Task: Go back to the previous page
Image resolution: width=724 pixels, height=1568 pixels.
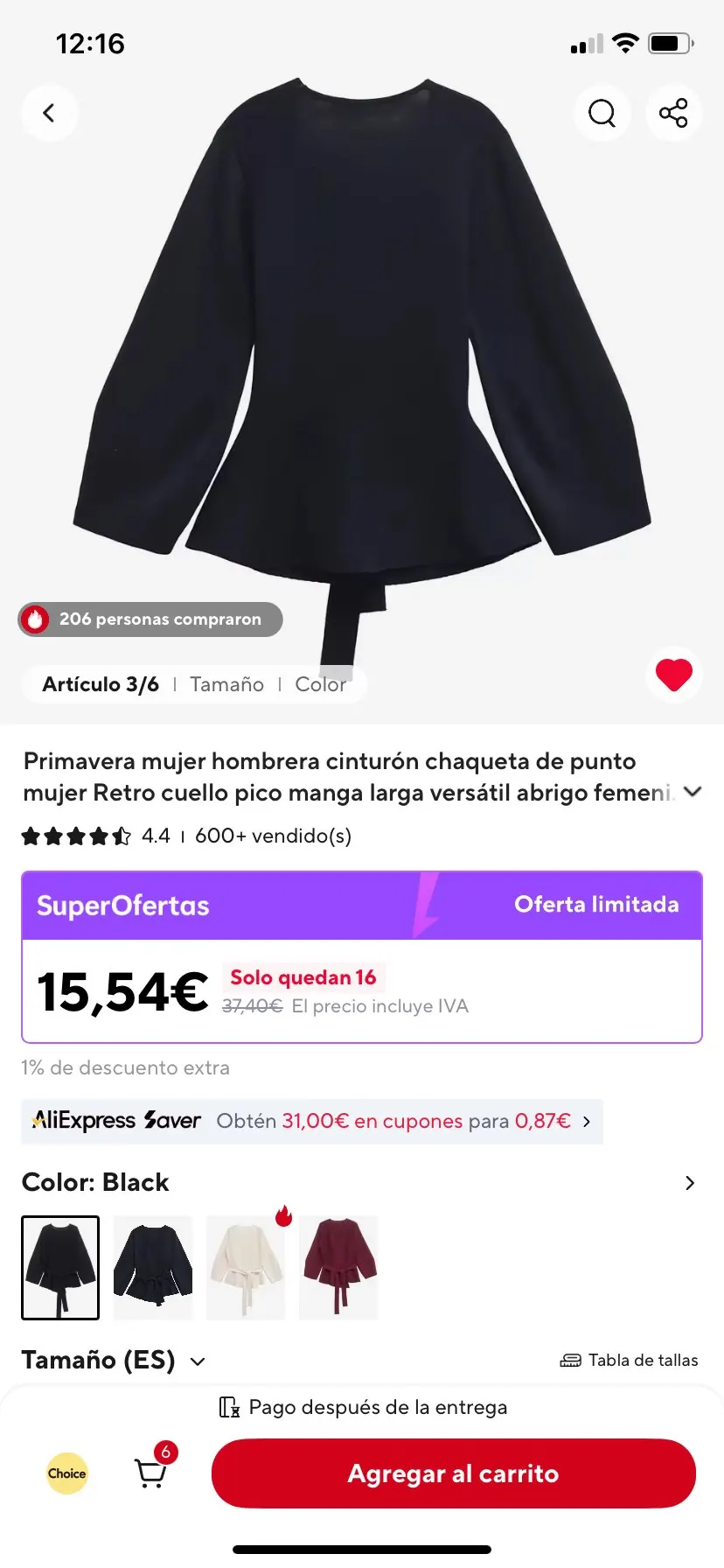Action: pos(49,113)
